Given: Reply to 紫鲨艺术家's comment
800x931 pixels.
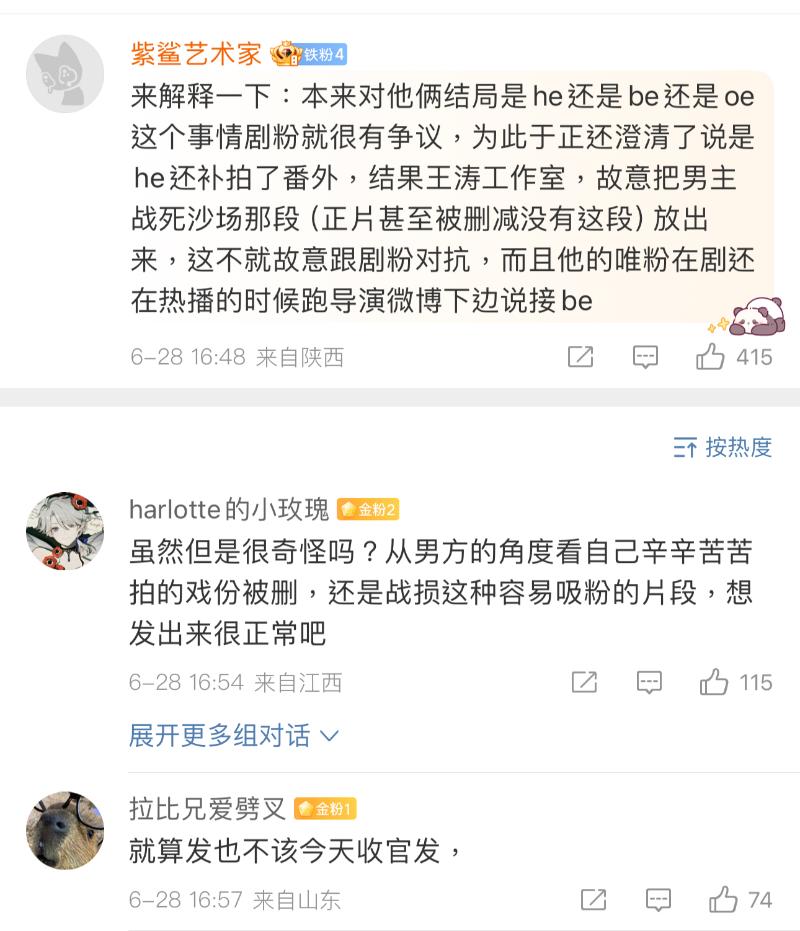Looking at the screenshot, I should tap(646, 357).
